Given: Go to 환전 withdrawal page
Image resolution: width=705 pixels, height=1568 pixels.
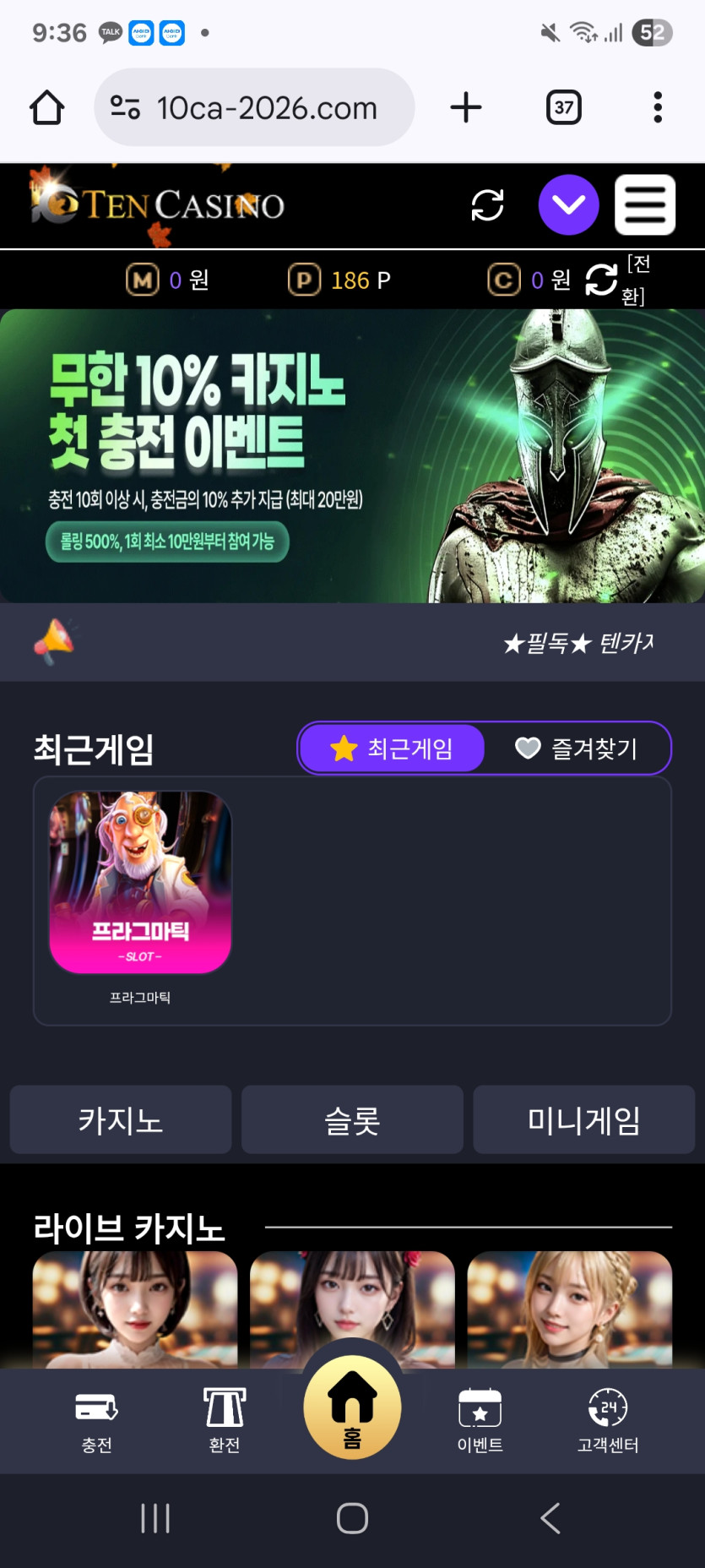Looking at the screenshot, I should (225, 1420).
